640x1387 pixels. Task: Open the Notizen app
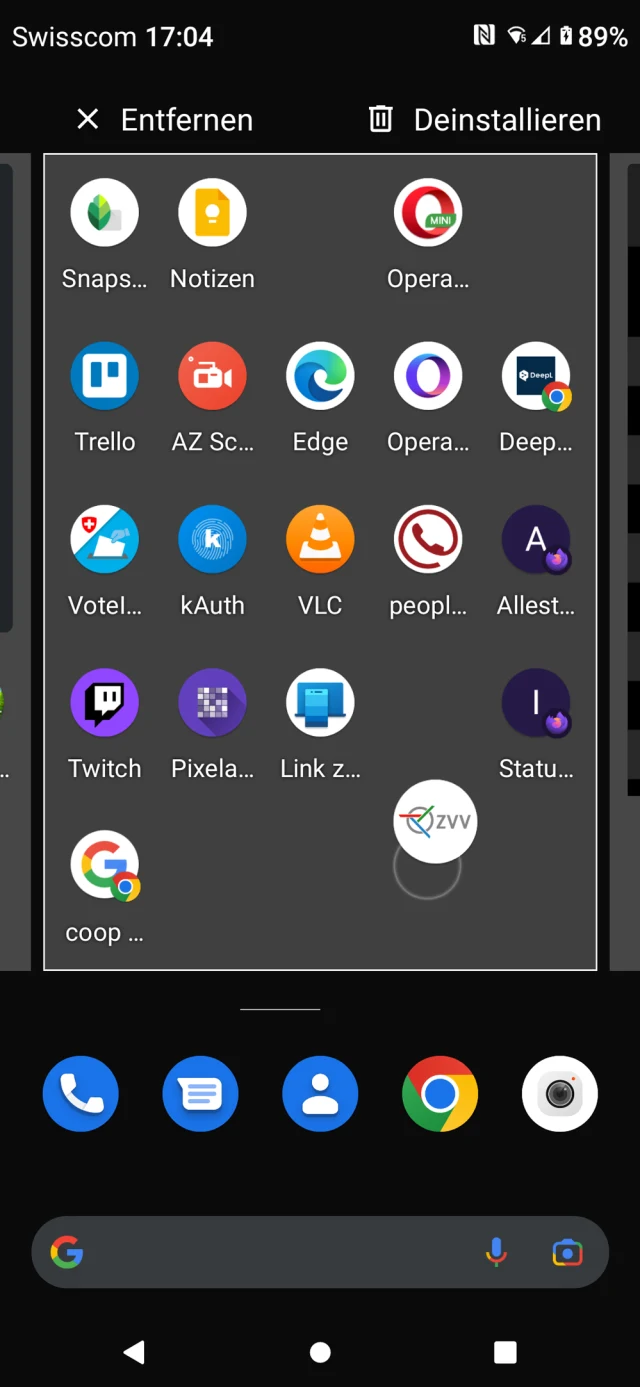coord(212,213)
